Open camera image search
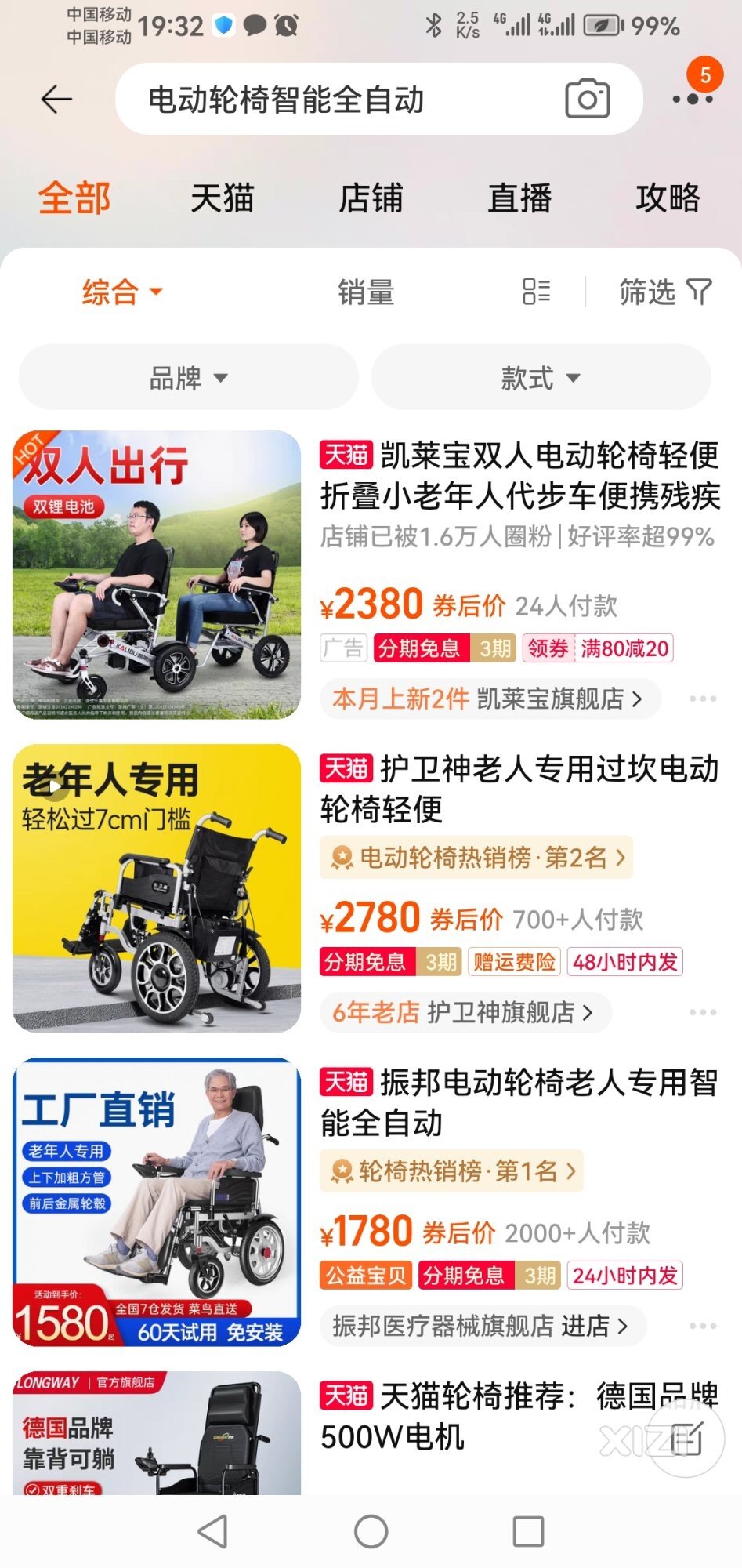Screen dimensions: 742x1568 [588, 100]
